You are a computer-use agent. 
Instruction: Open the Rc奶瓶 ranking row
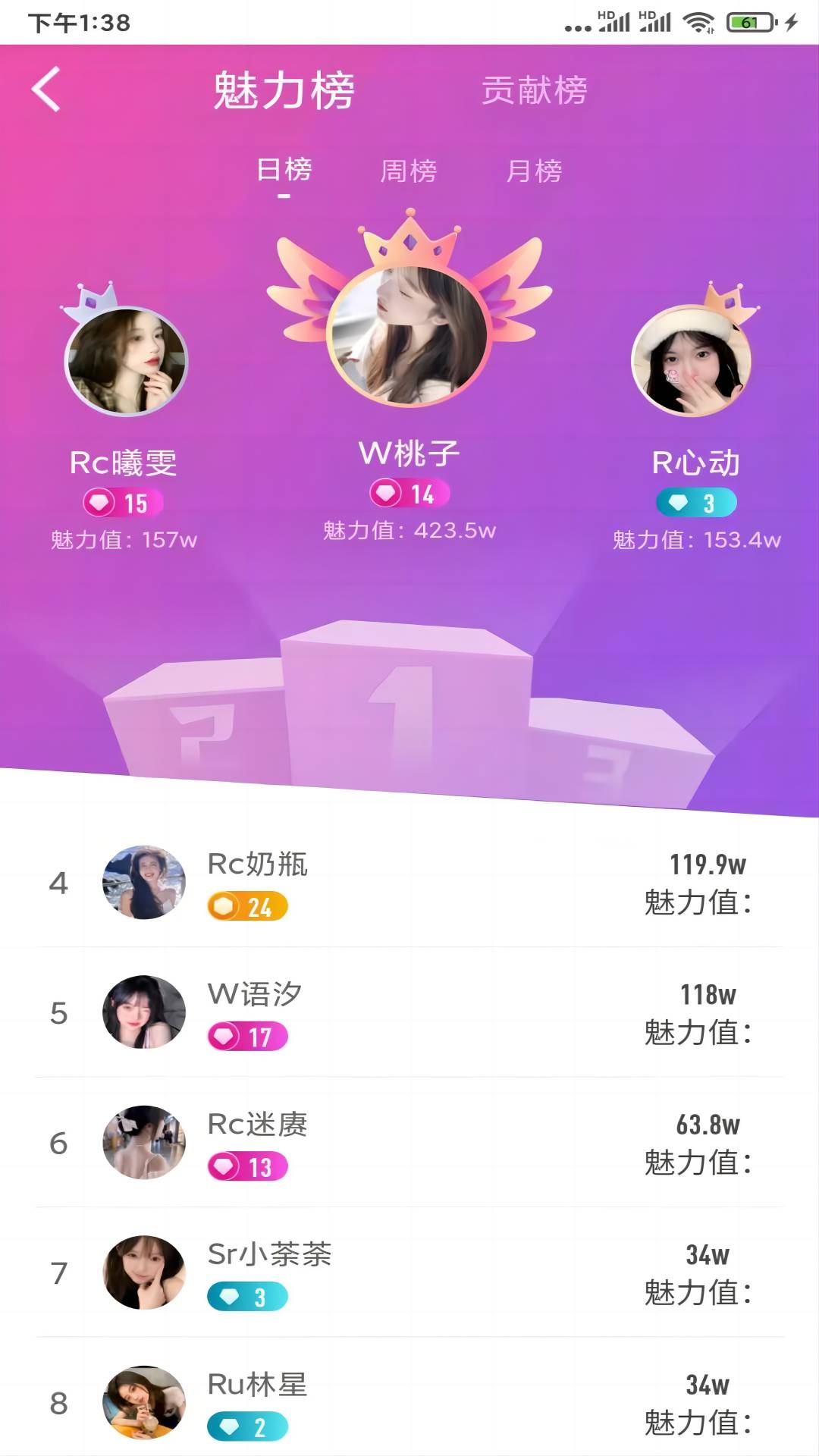pyautogui.click(x=409, y=883)
